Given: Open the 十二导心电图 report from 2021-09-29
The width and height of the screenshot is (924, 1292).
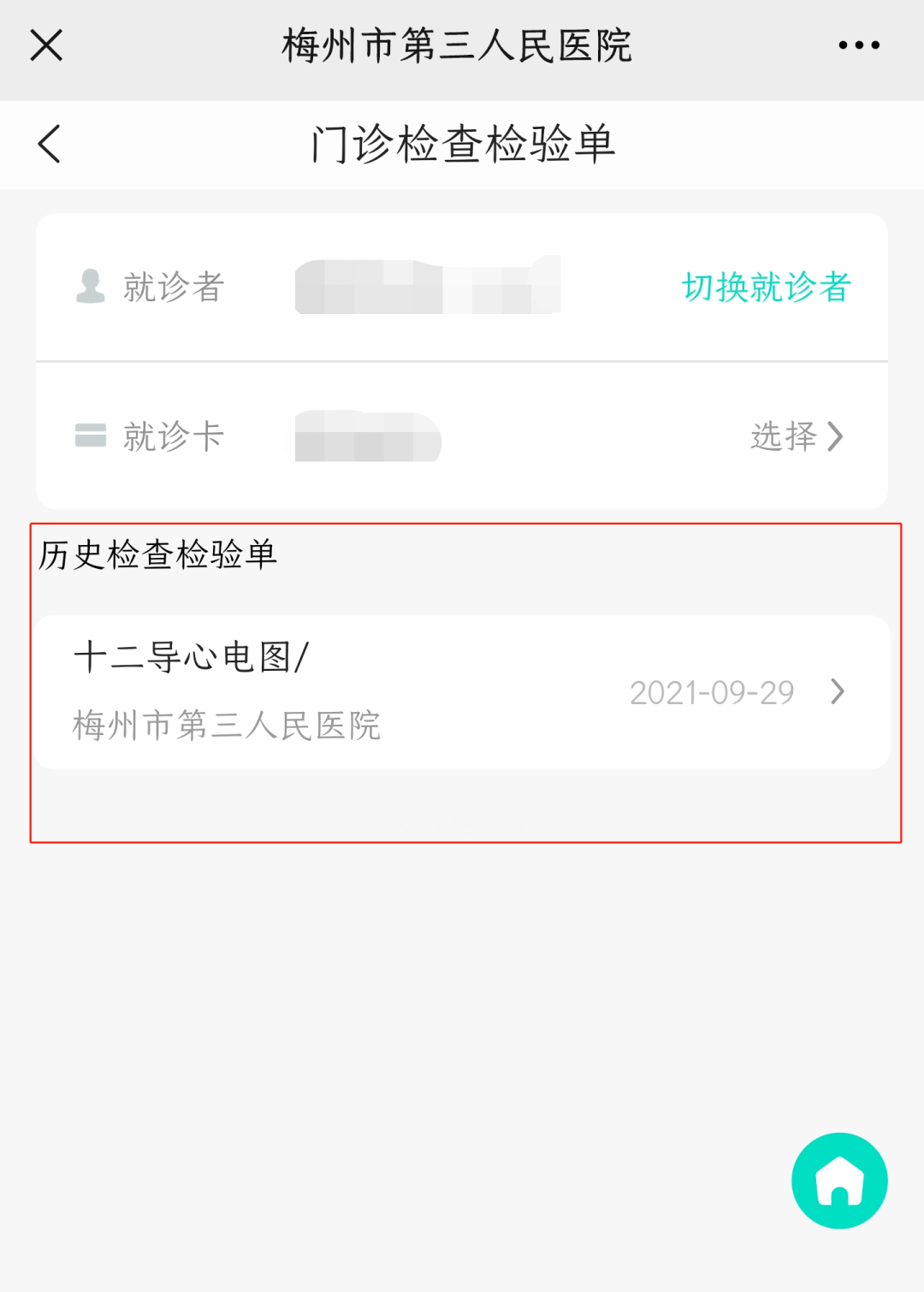Looking at the screenshot, I should 462,692.
